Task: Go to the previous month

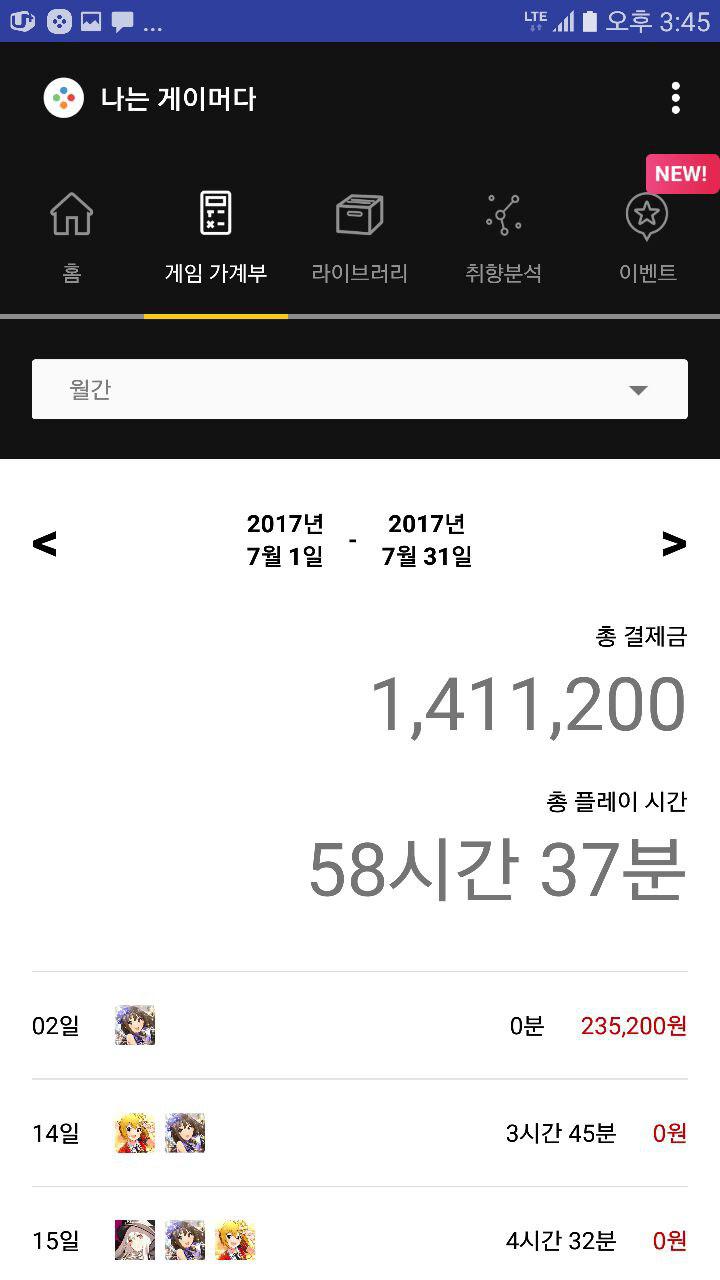Action: pyautogui.click(x=45, y=544)
